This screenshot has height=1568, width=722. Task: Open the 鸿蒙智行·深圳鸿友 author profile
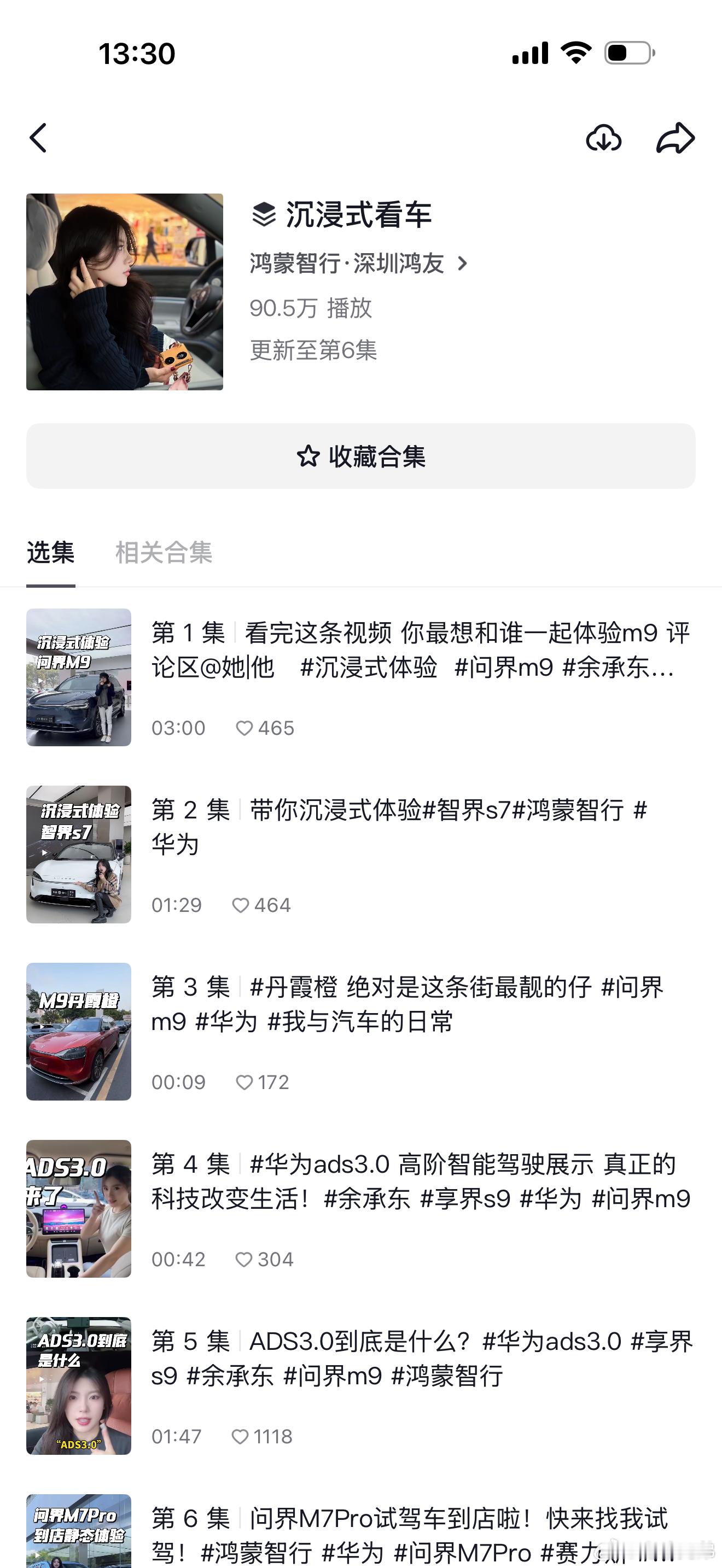(x=359, y=264)
